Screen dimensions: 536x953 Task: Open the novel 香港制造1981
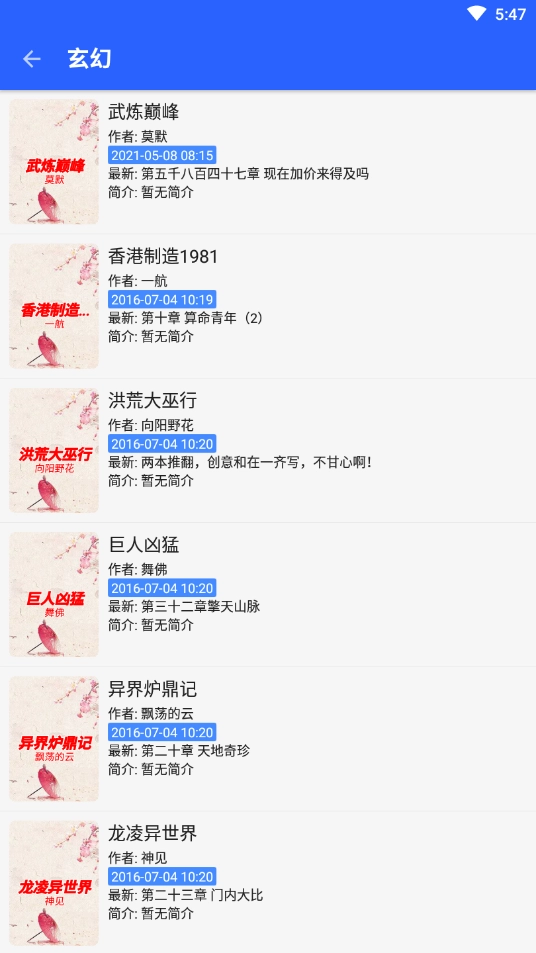[x=268, y=306]
